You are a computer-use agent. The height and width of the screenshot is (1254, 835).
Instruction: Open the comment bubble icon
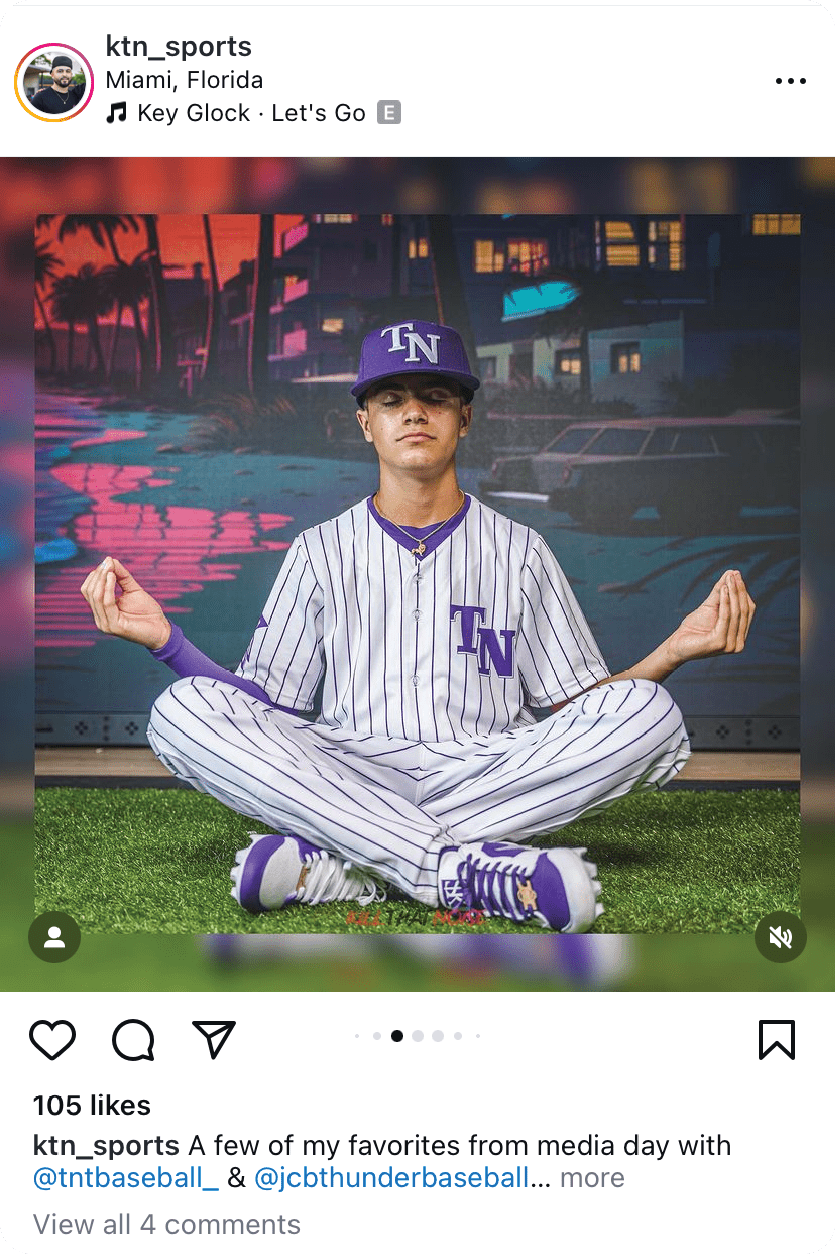coord(133,1040)
